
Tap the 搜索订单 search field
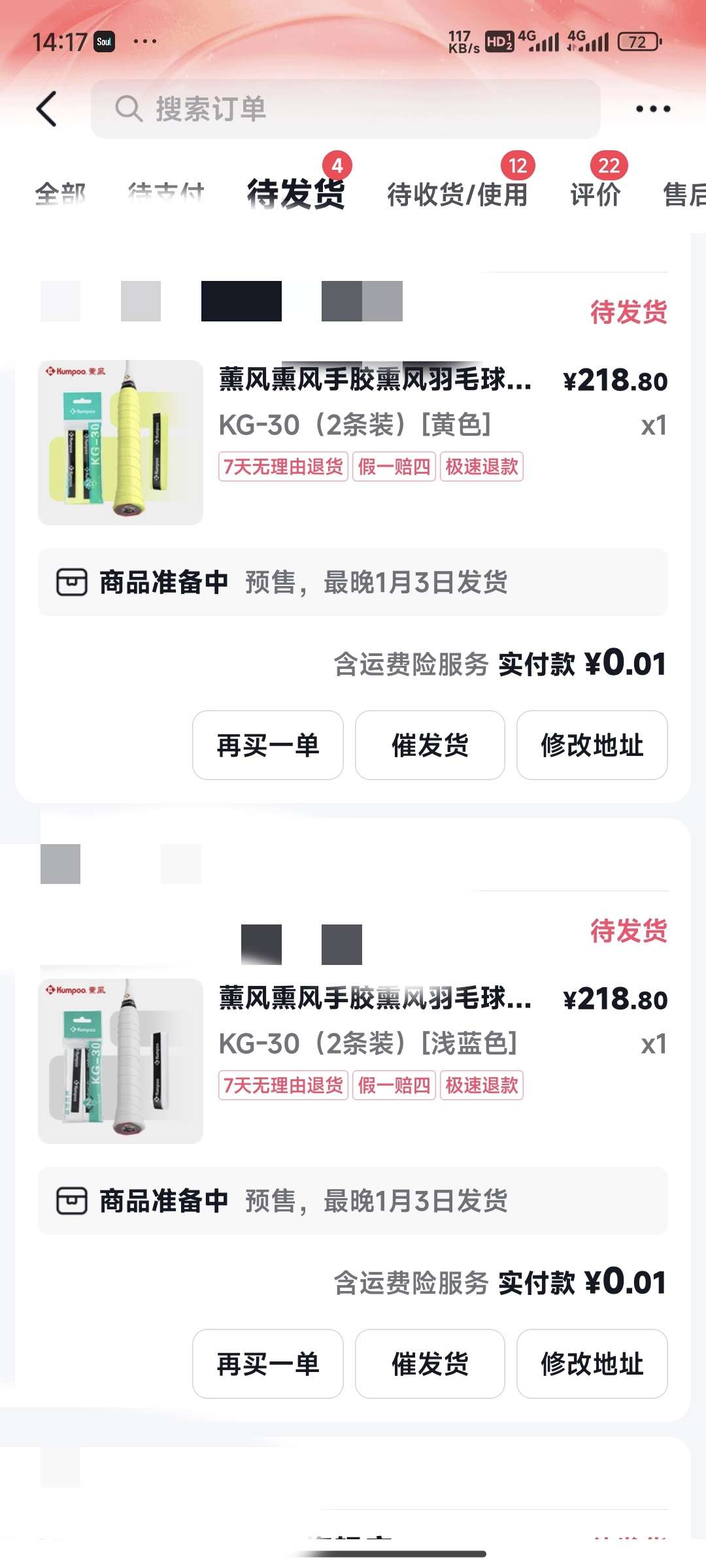tap(345, 109)
